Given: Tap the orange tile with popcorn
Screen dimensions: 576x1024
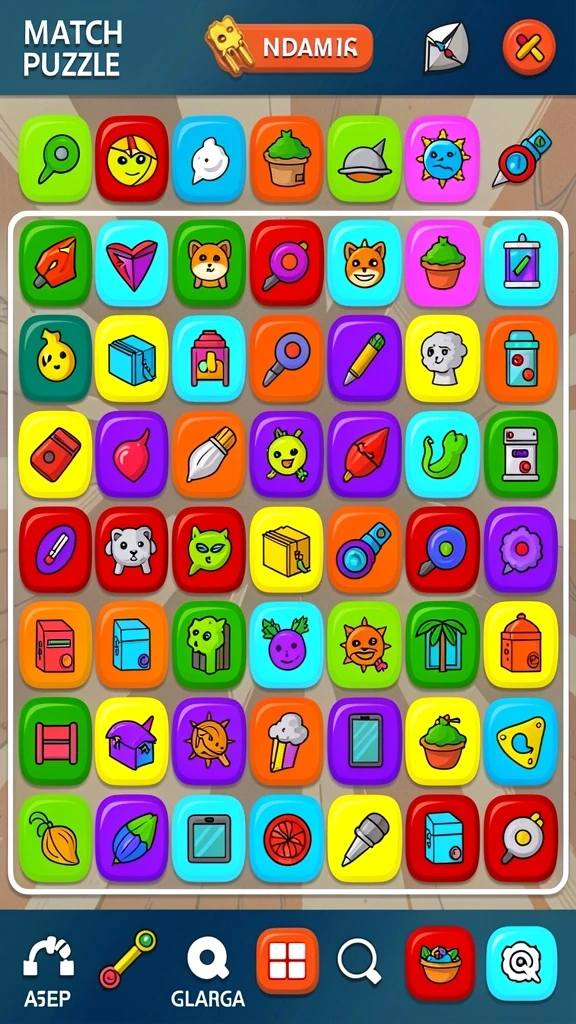Looking at the screenshot, I should (x=287, y=741).
